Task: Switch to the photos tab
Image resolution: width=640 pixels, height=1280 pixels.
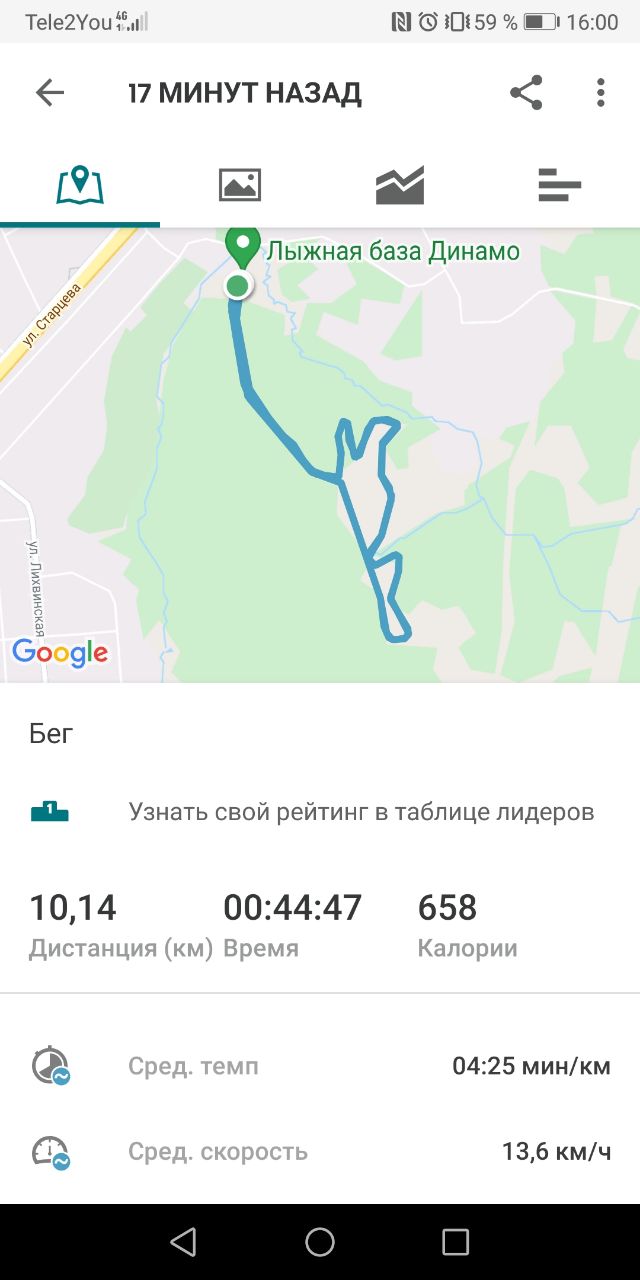Action: tap(240, 185)
